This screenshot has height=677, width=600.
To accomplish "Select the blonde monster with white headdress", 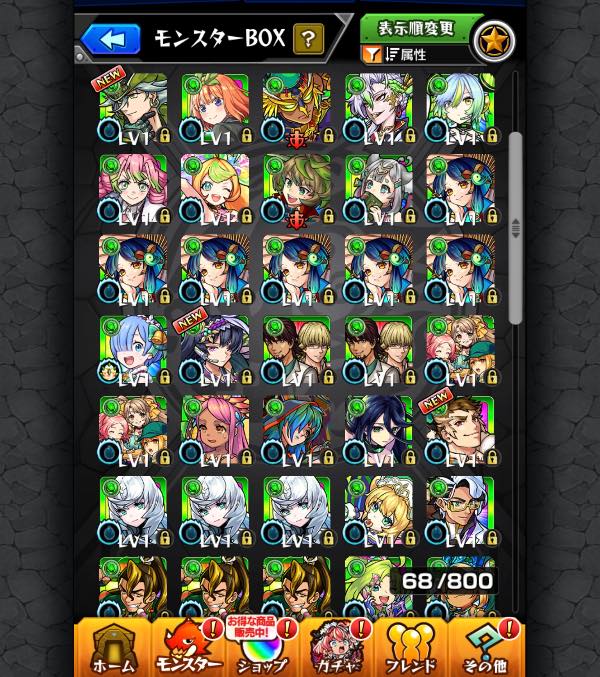I will [379, 512].
